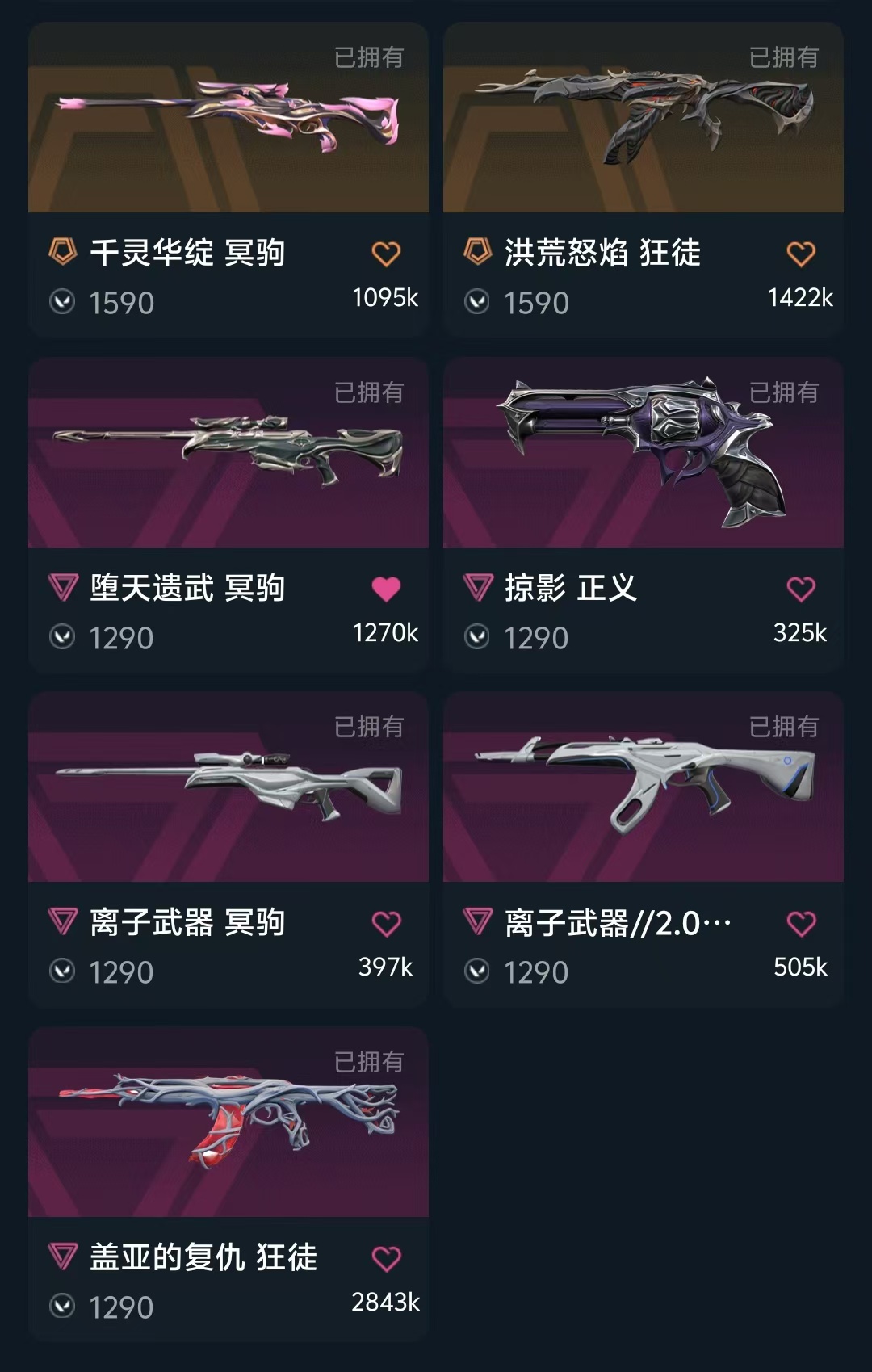Tap the heart on 掠影 正义
The width and height of the screenshot is (872, 1372).
(x=801, y=589)
